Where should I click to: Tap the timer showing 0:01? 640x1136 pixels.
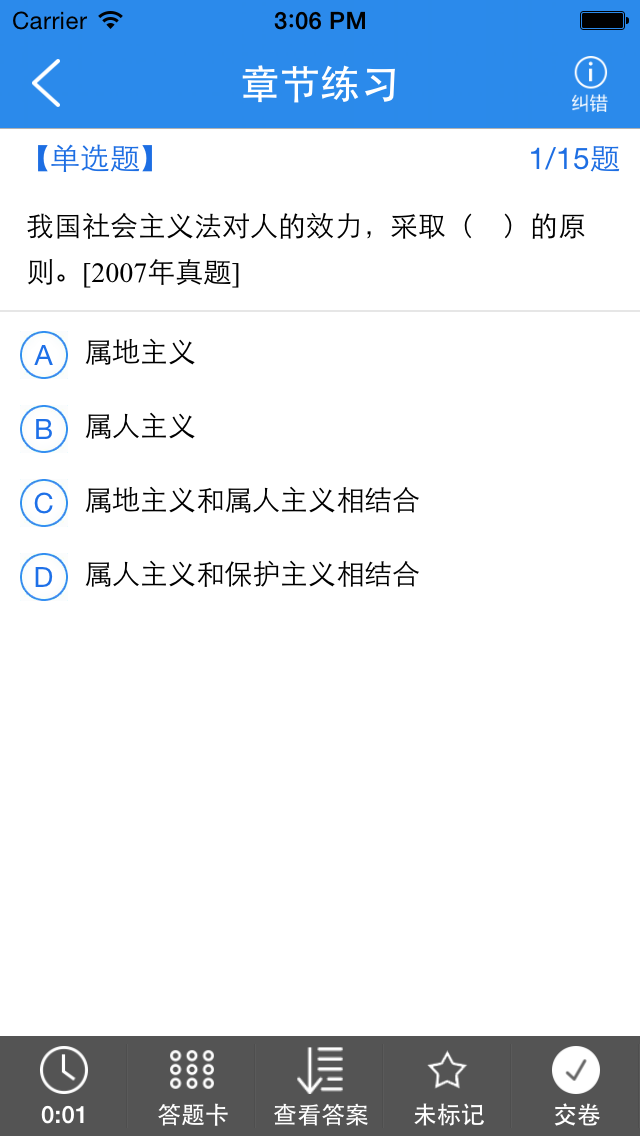click(64, 1087)
